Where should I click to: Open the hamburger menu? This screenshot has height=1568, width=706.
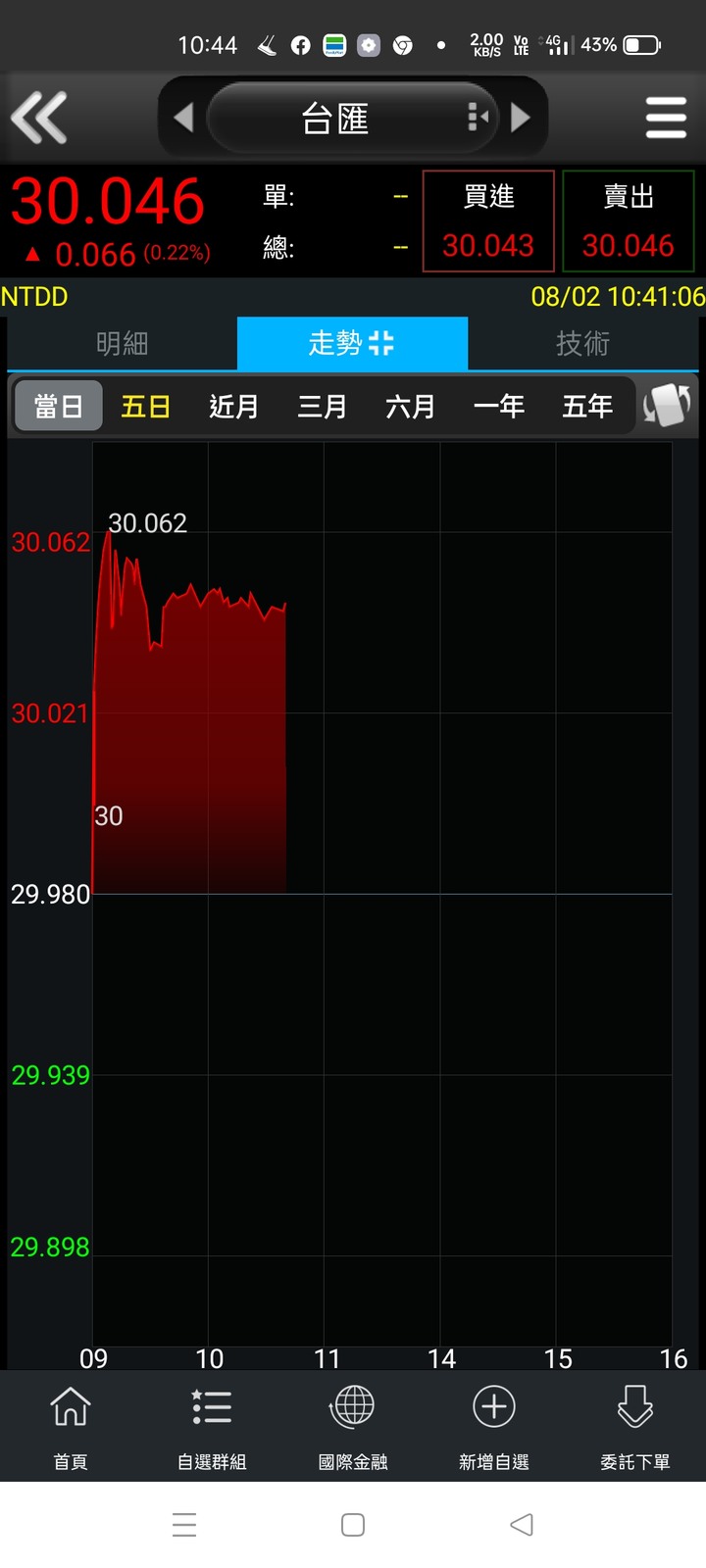[x=666, y=118]
